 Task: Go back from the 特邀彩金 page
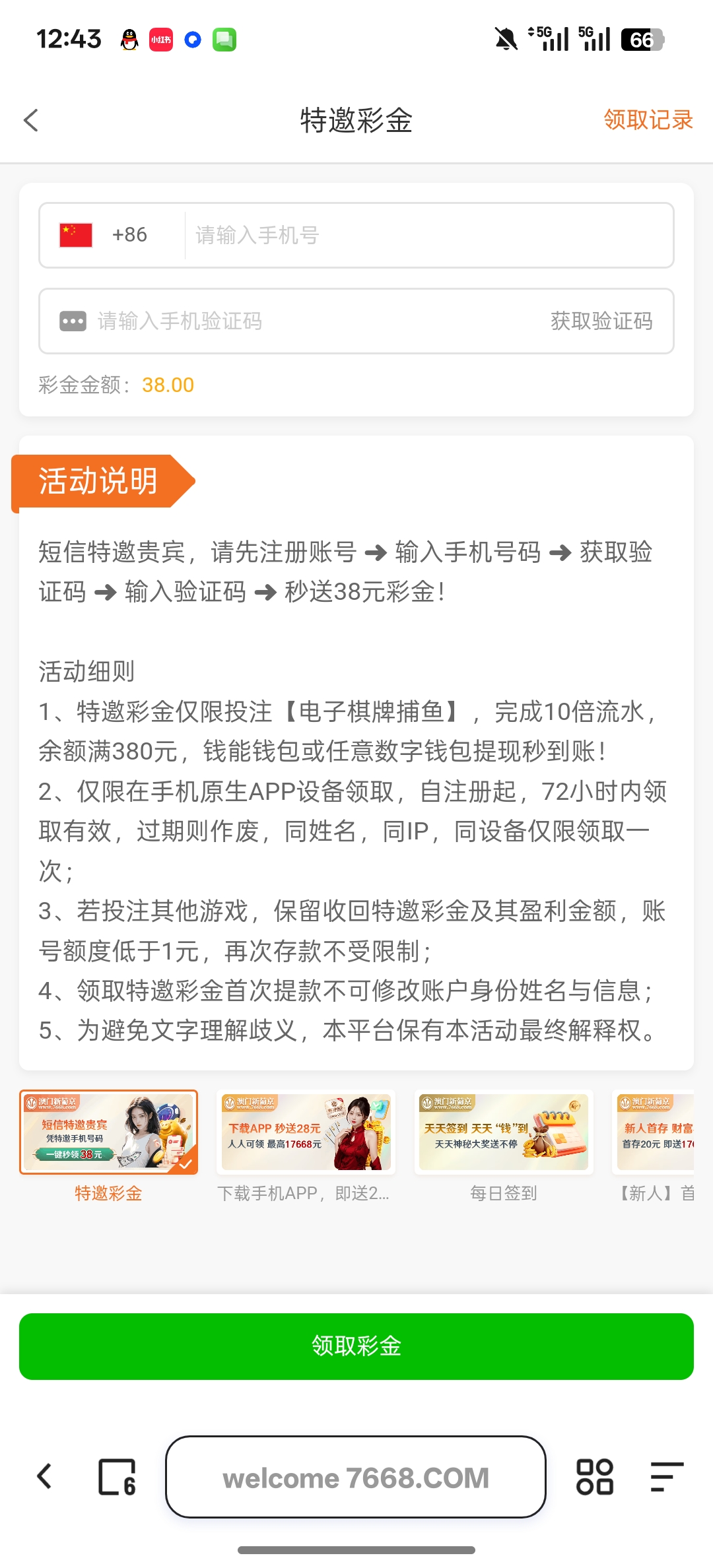(x=31, y=120)
